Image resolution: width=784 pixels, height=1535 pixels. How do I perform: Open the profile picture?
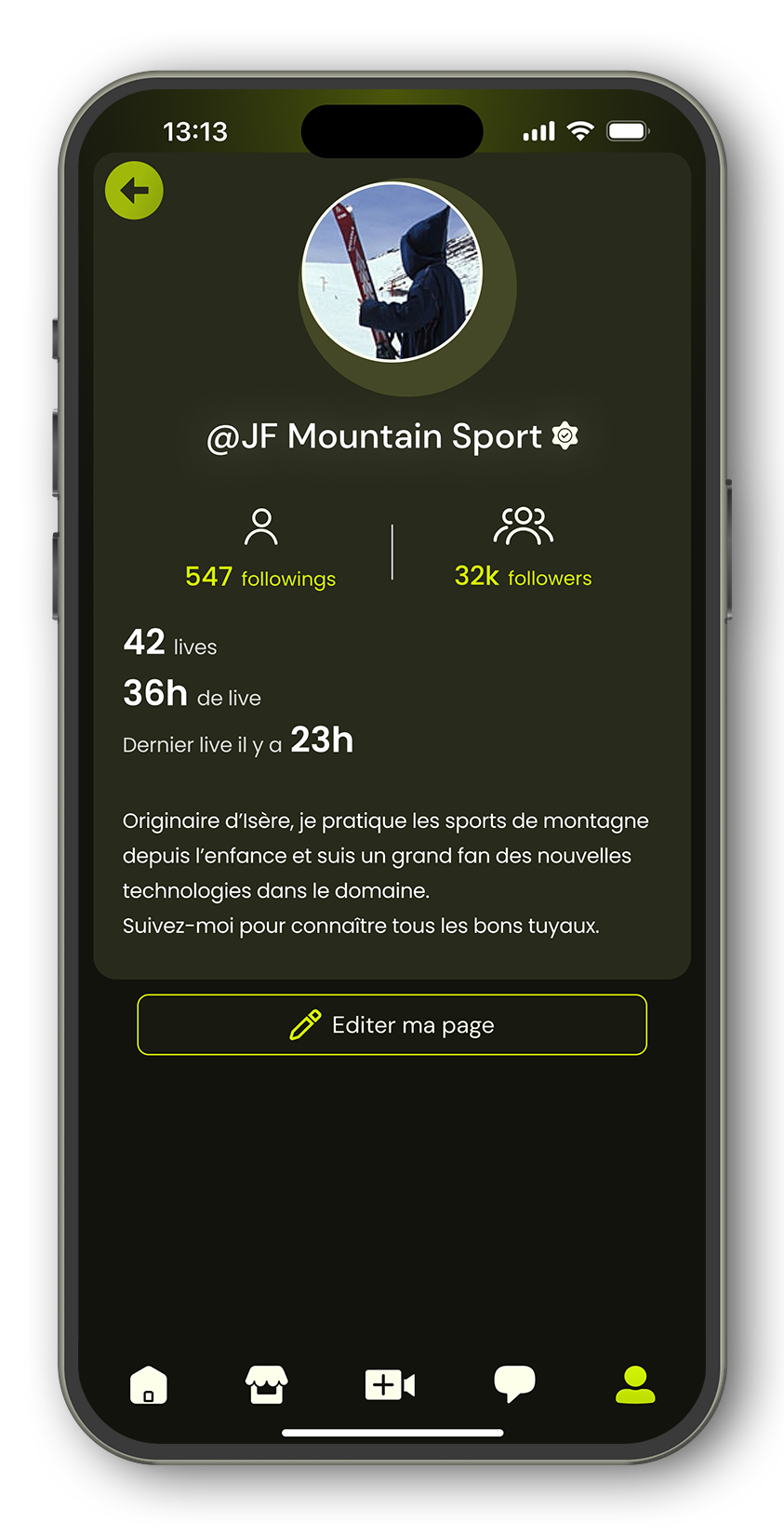coord(393,273)
